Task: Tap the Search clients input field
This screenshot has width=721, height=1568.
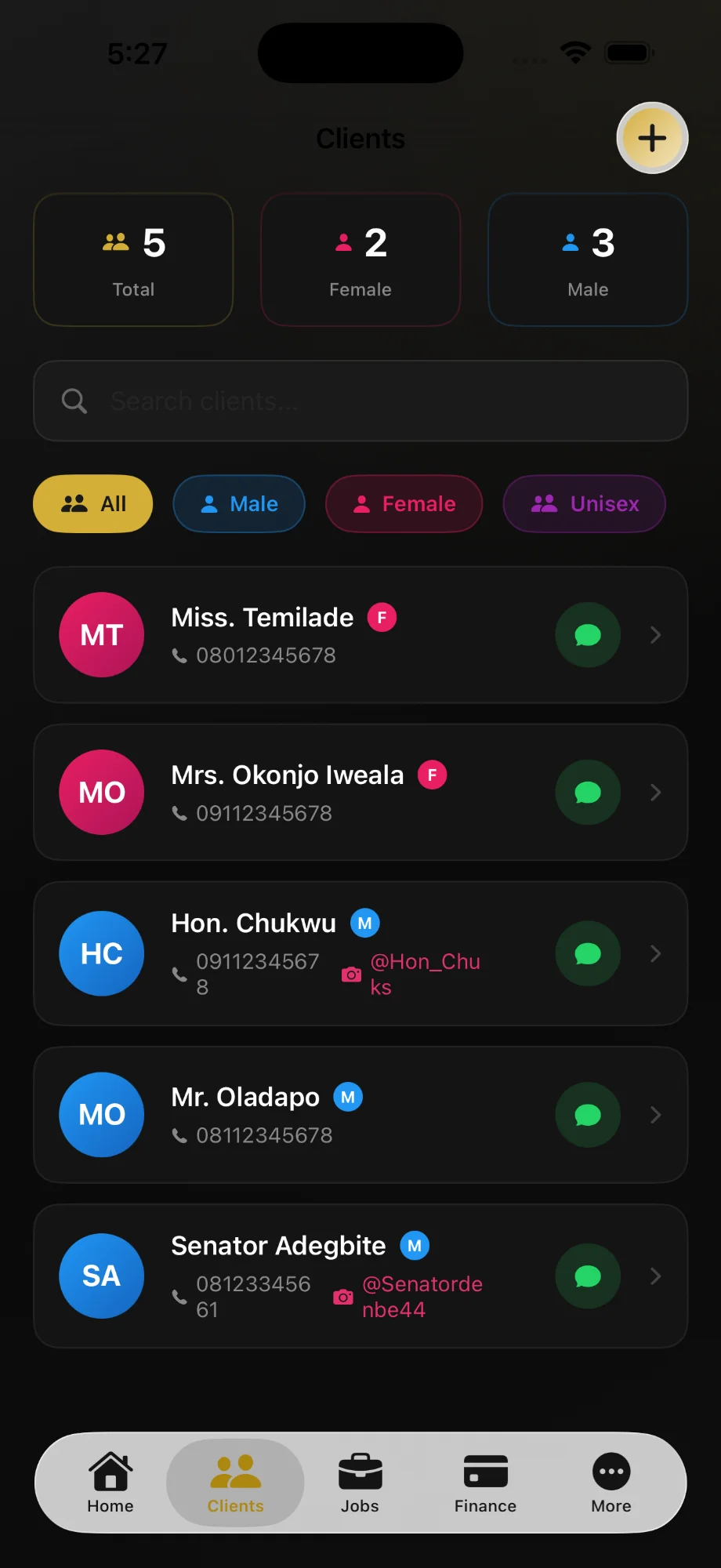Action: click(x=360, y=401)
